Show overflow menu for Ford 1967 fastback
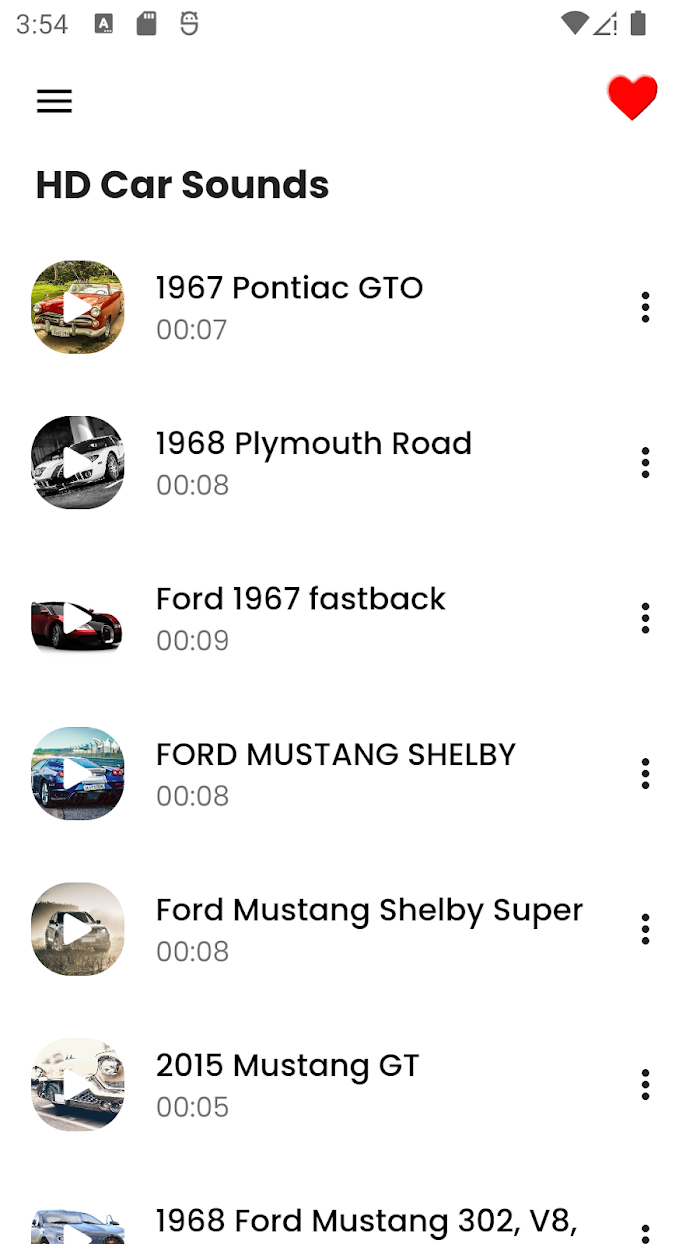 (x=645, y=618)
